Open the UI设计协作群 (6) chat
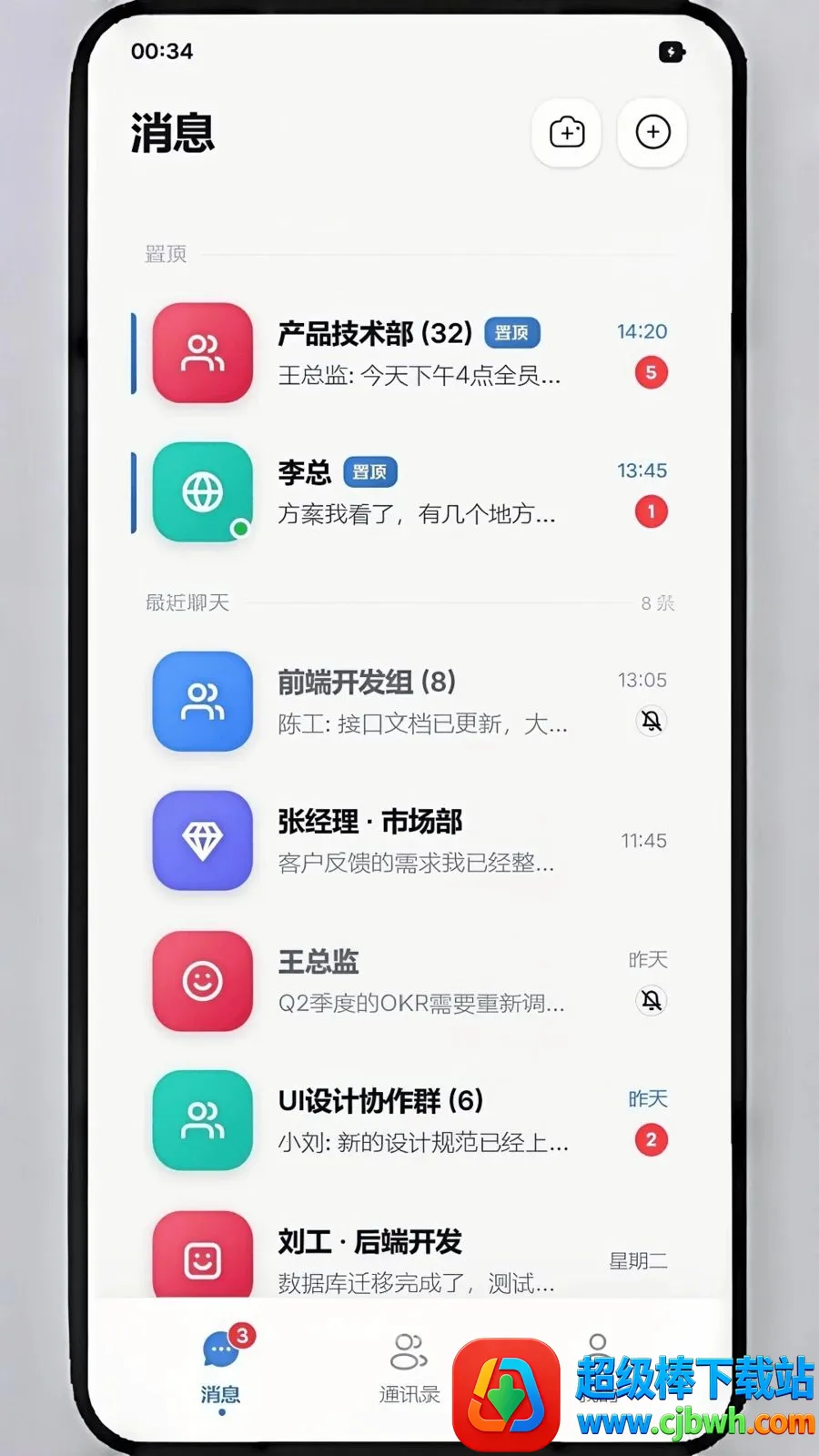 (409, 1120)
